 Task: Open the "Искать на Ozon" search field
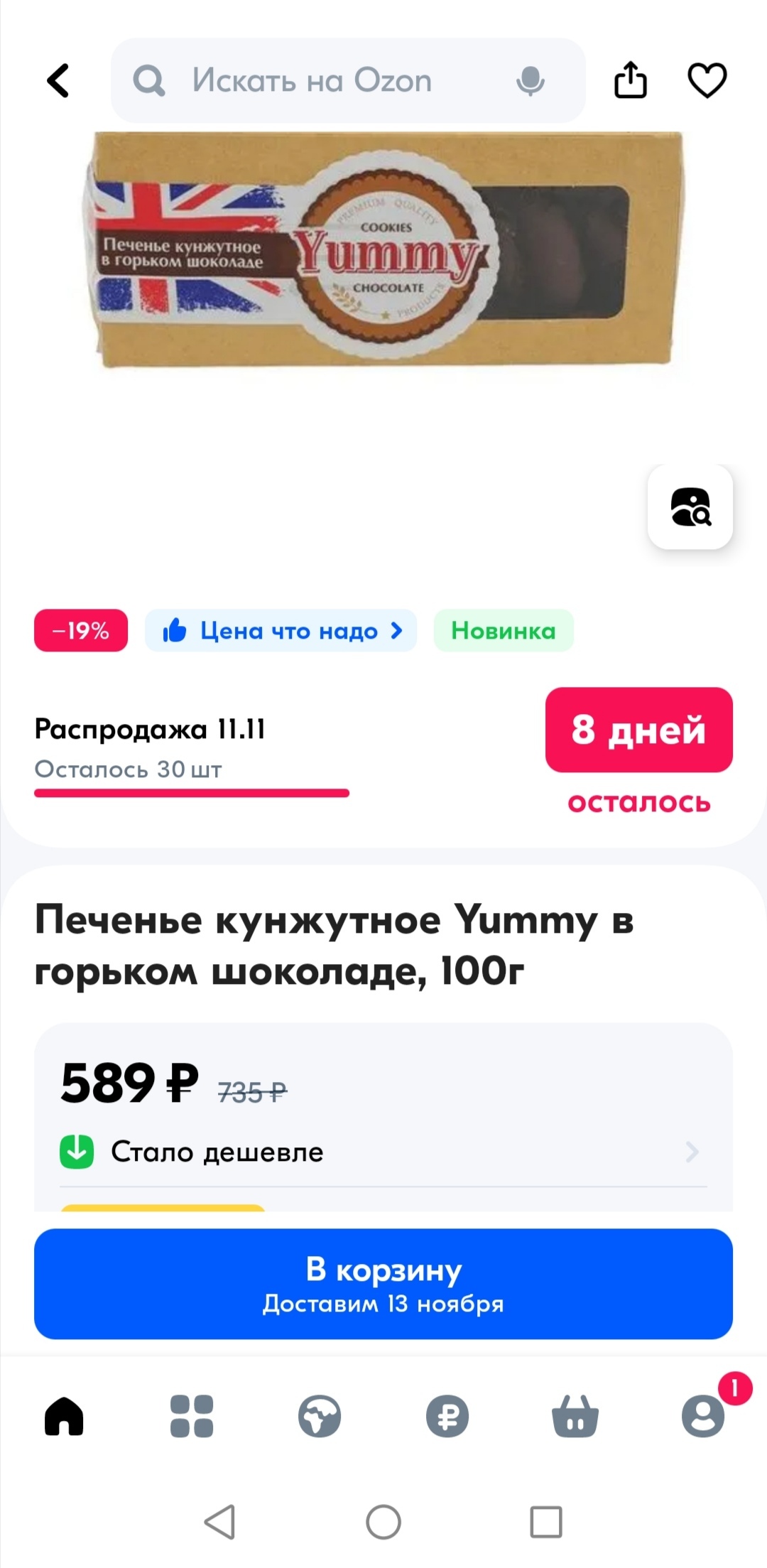(x=312, y=80)
